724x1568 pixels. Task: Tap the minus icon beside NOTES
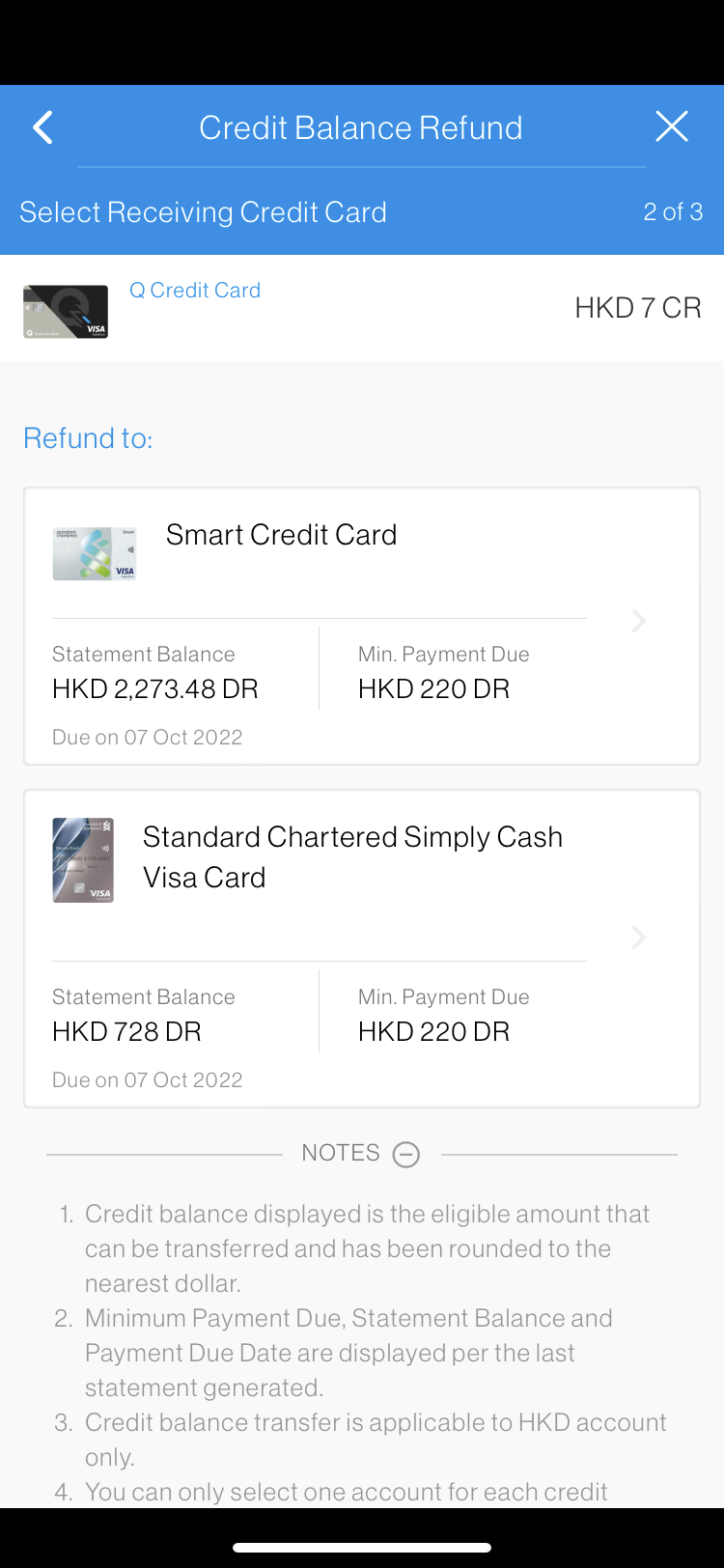405,1154
